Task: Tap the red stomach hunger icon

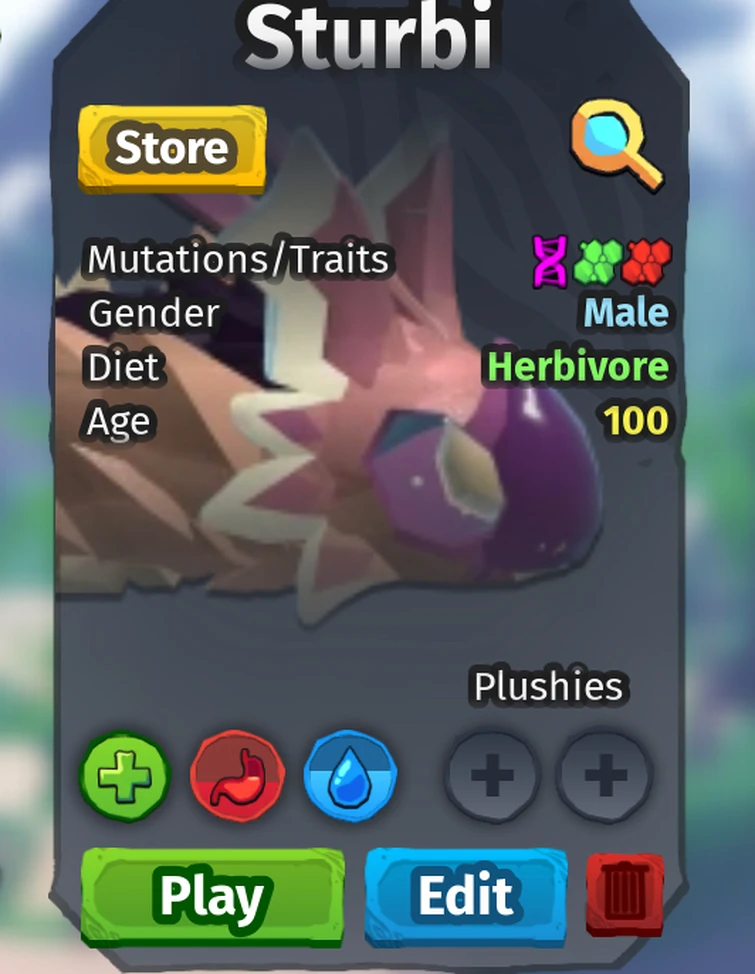Action: [x=237, y=776]
